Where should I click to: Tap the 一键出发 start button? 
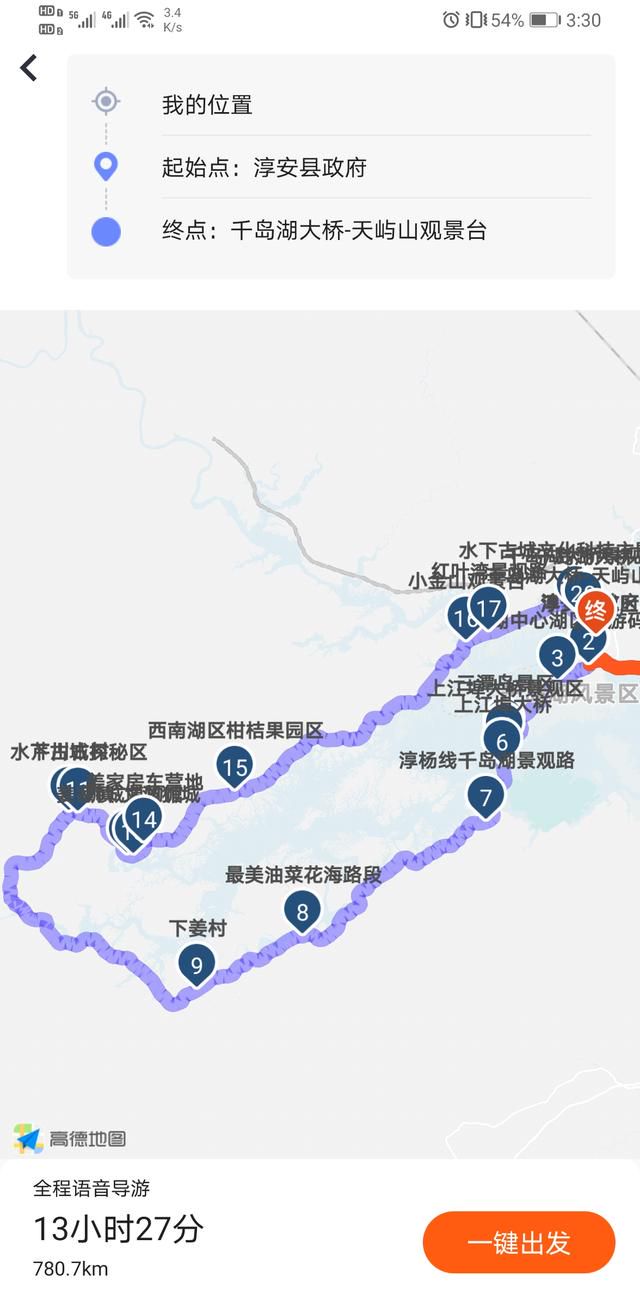tap(518, 1242)
